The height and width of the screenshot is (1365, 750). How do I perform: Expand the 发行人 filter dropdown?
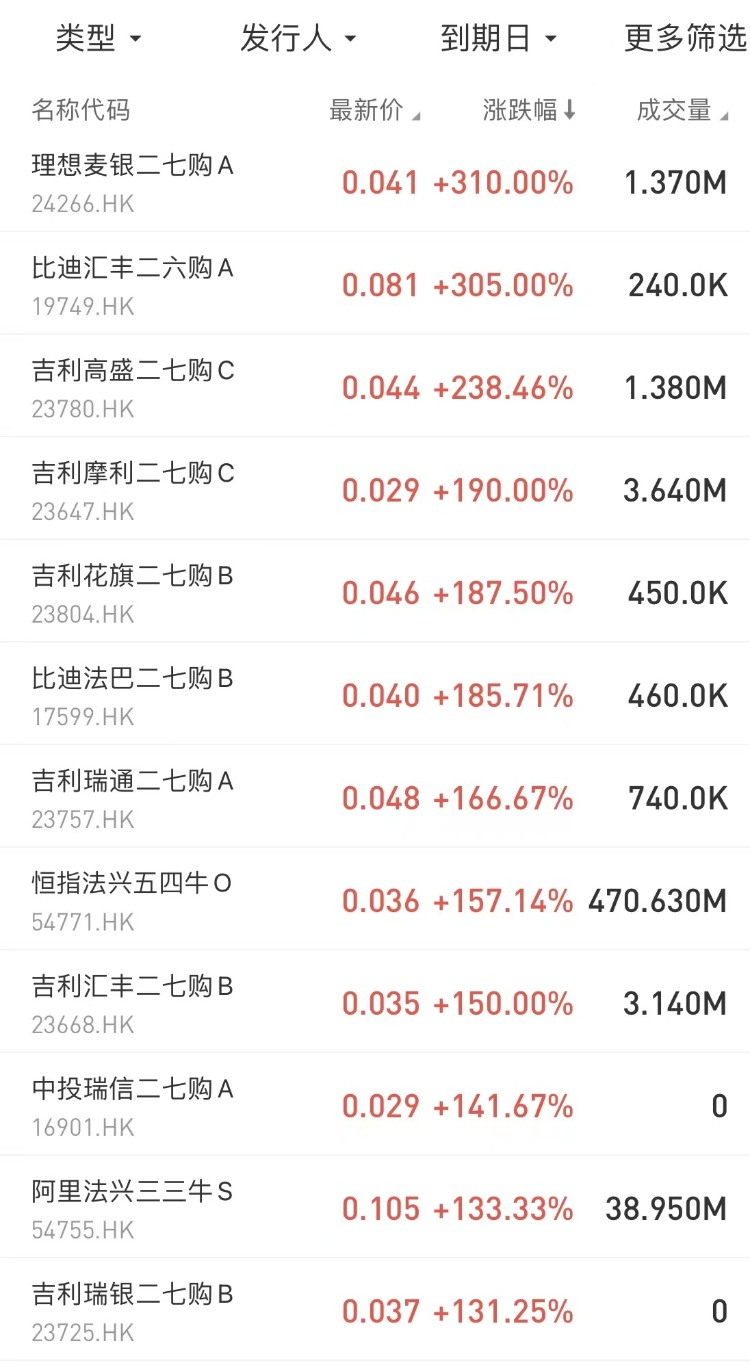click(x=297, y=39)
